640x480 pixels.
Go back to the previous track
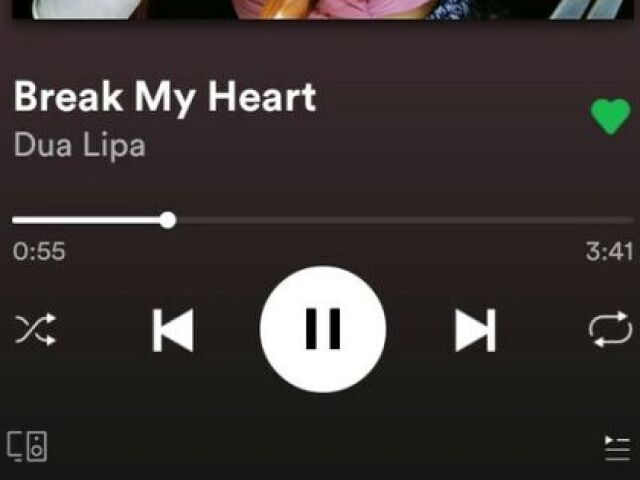pos(172,330)
